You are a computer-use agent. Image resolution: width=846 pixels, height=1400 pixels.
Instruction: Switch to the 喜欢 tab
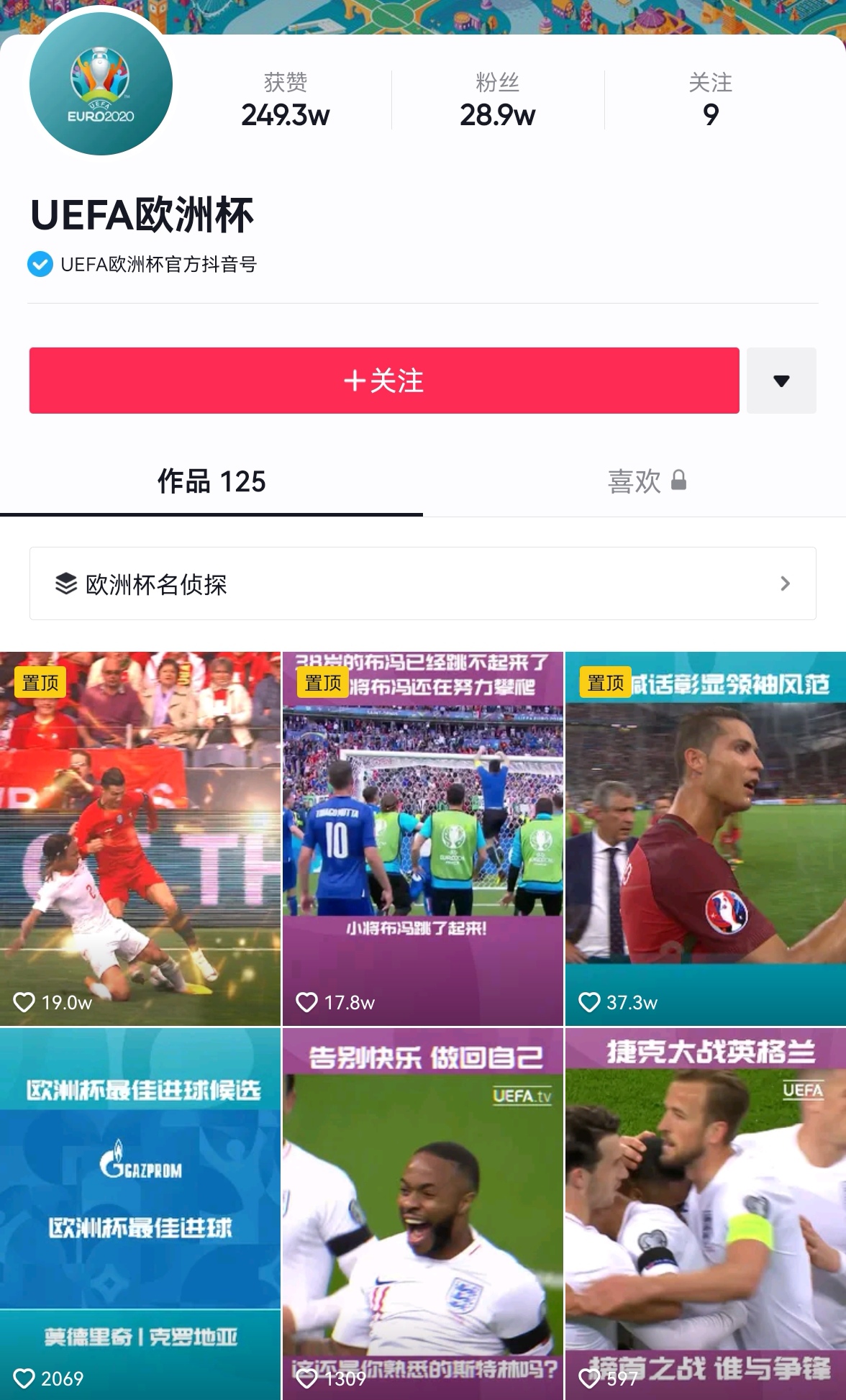coord(633,481)
